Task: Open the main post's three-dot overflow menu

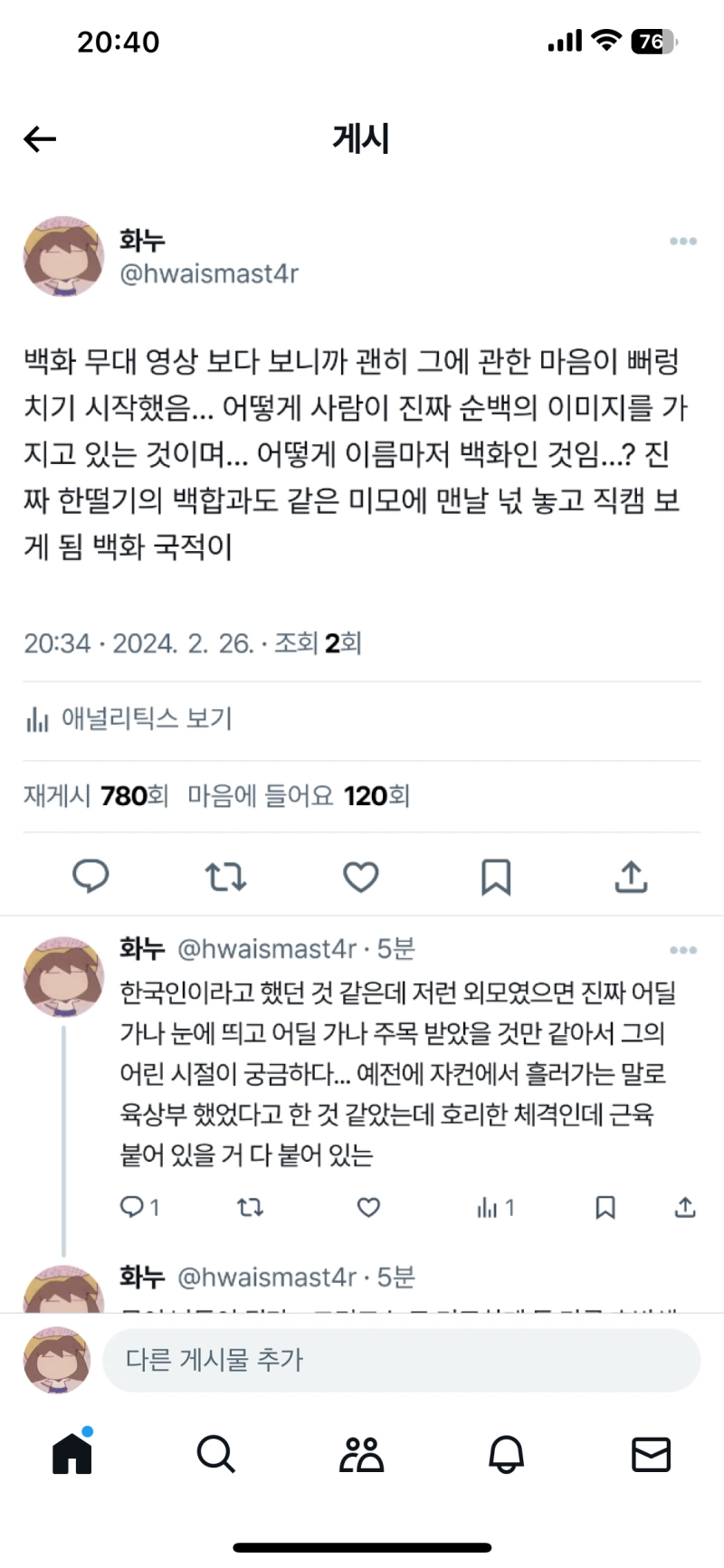Action: click(x=683, y=241)
